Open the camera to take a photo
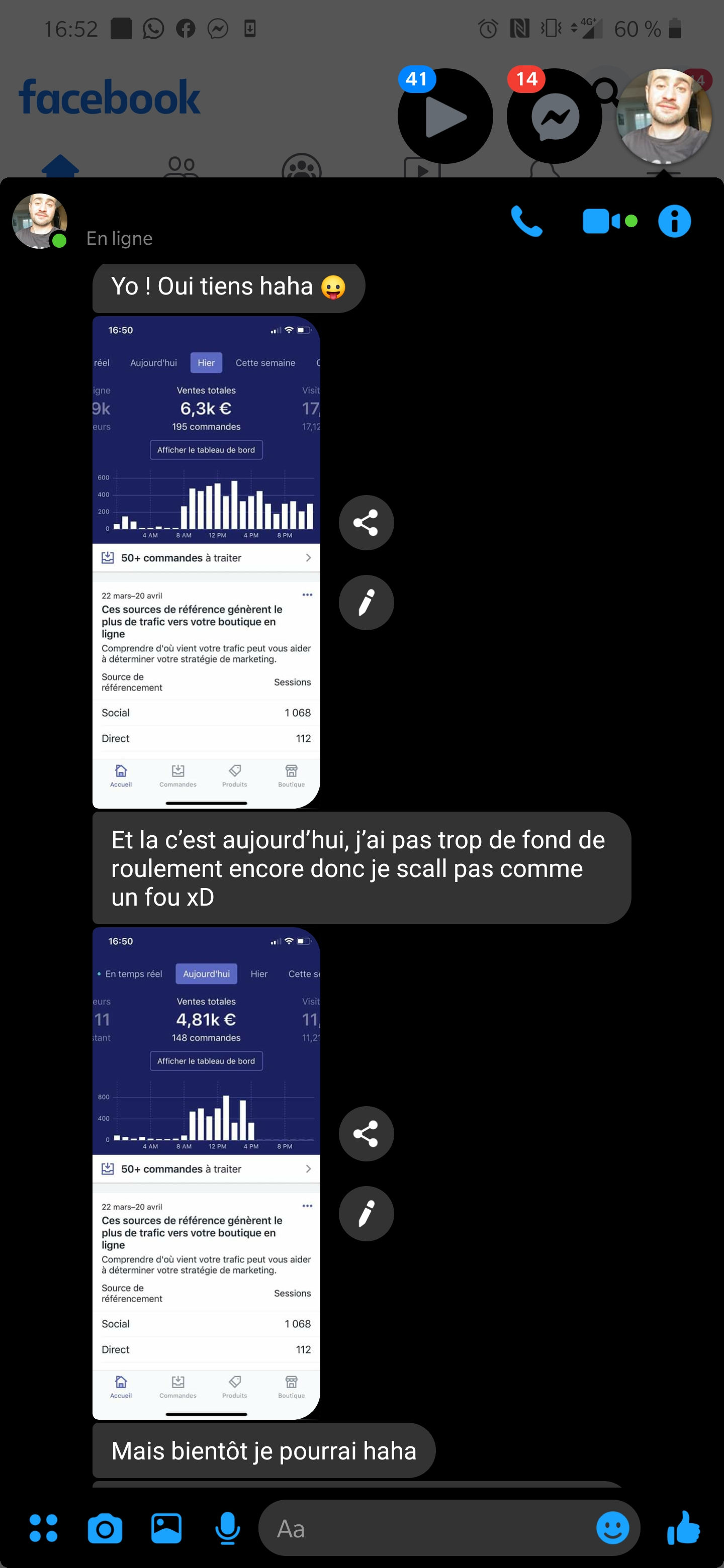 coord(105,1528)
